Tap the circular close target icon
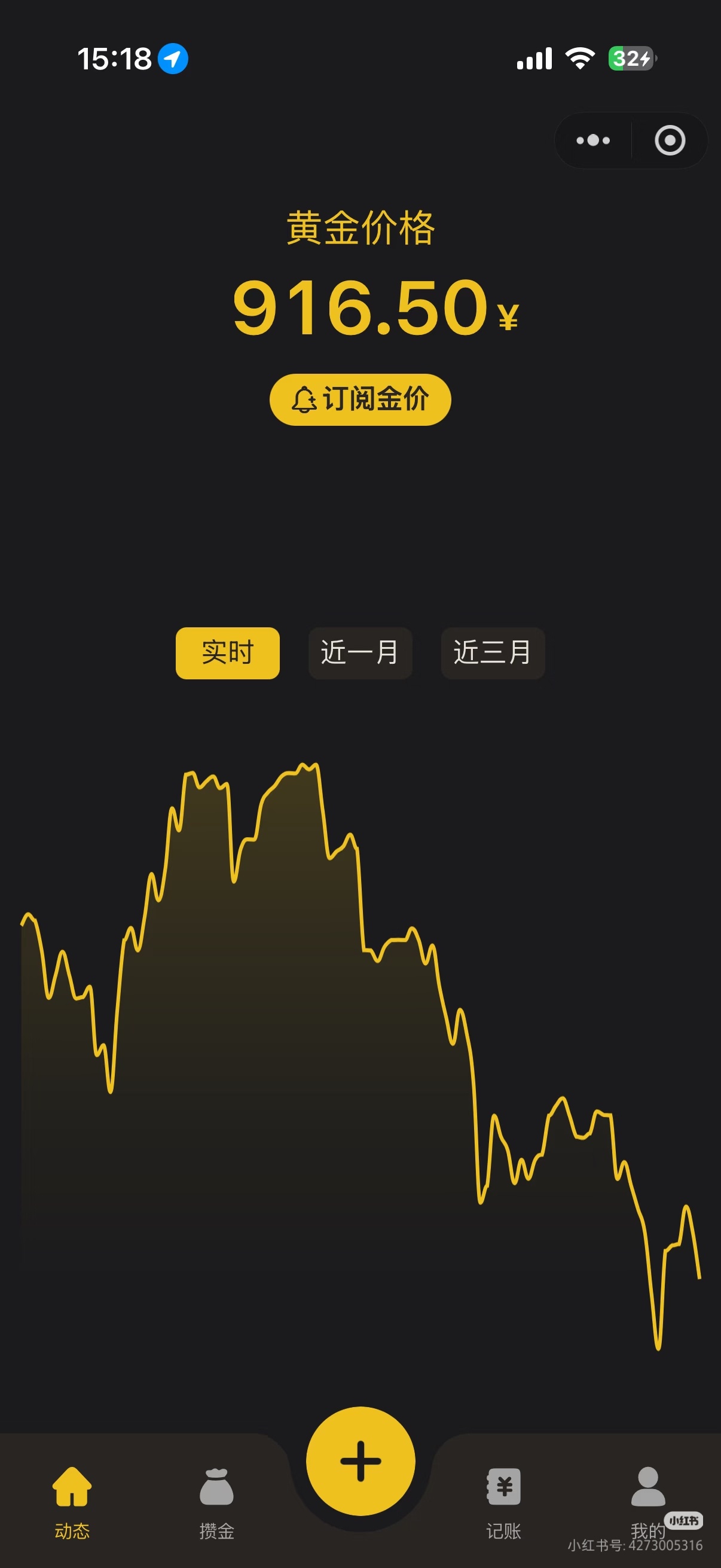 (x=670, y=141)
